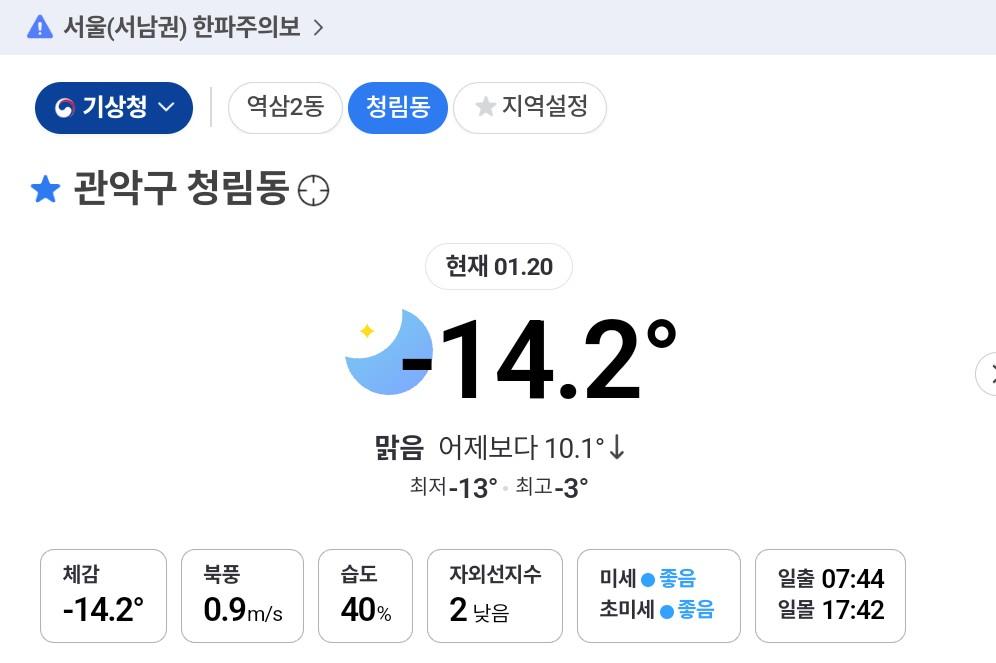Switch to the 역삼2동 location
This screenshot has height=663, width=996.
285,107
